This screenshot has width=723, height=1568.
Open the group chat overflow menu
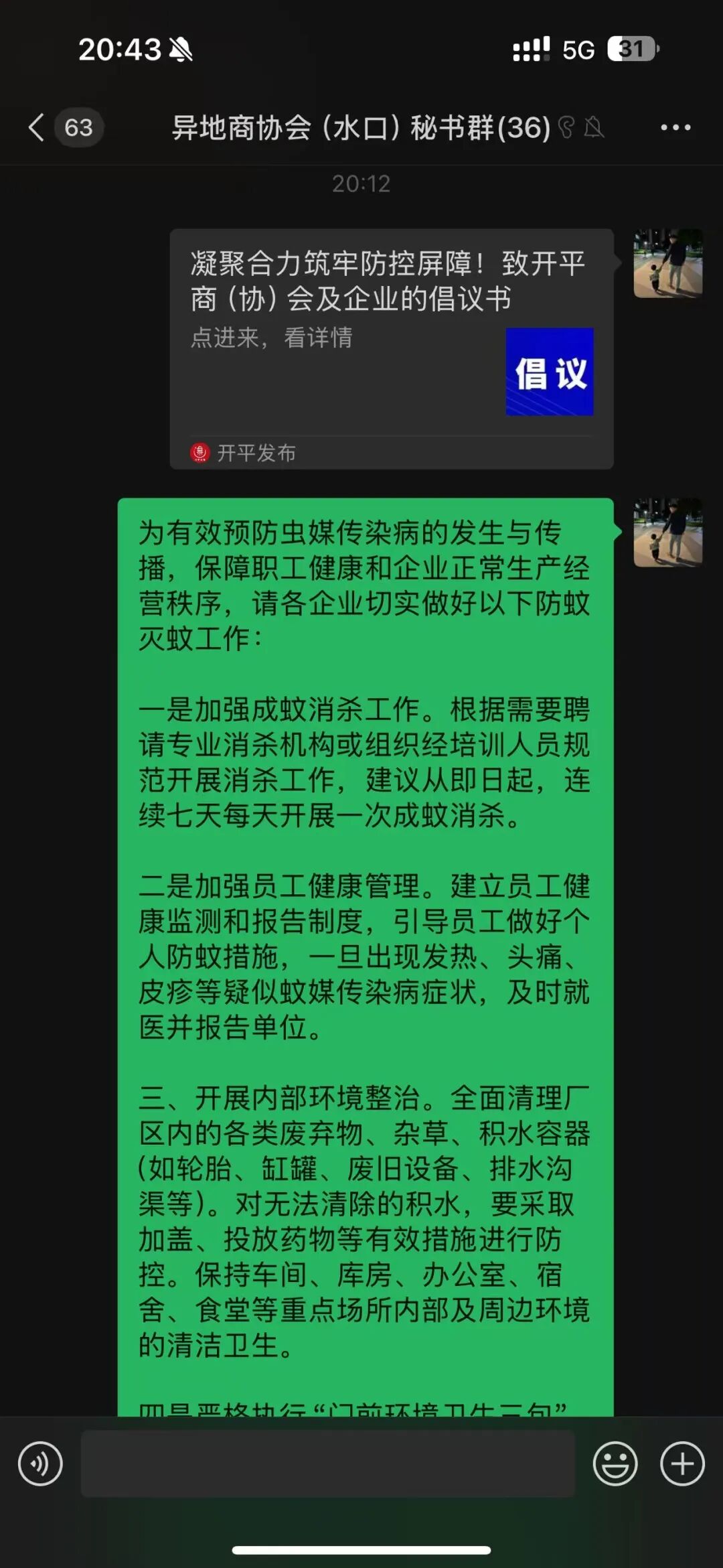click(x=675, y=127)
